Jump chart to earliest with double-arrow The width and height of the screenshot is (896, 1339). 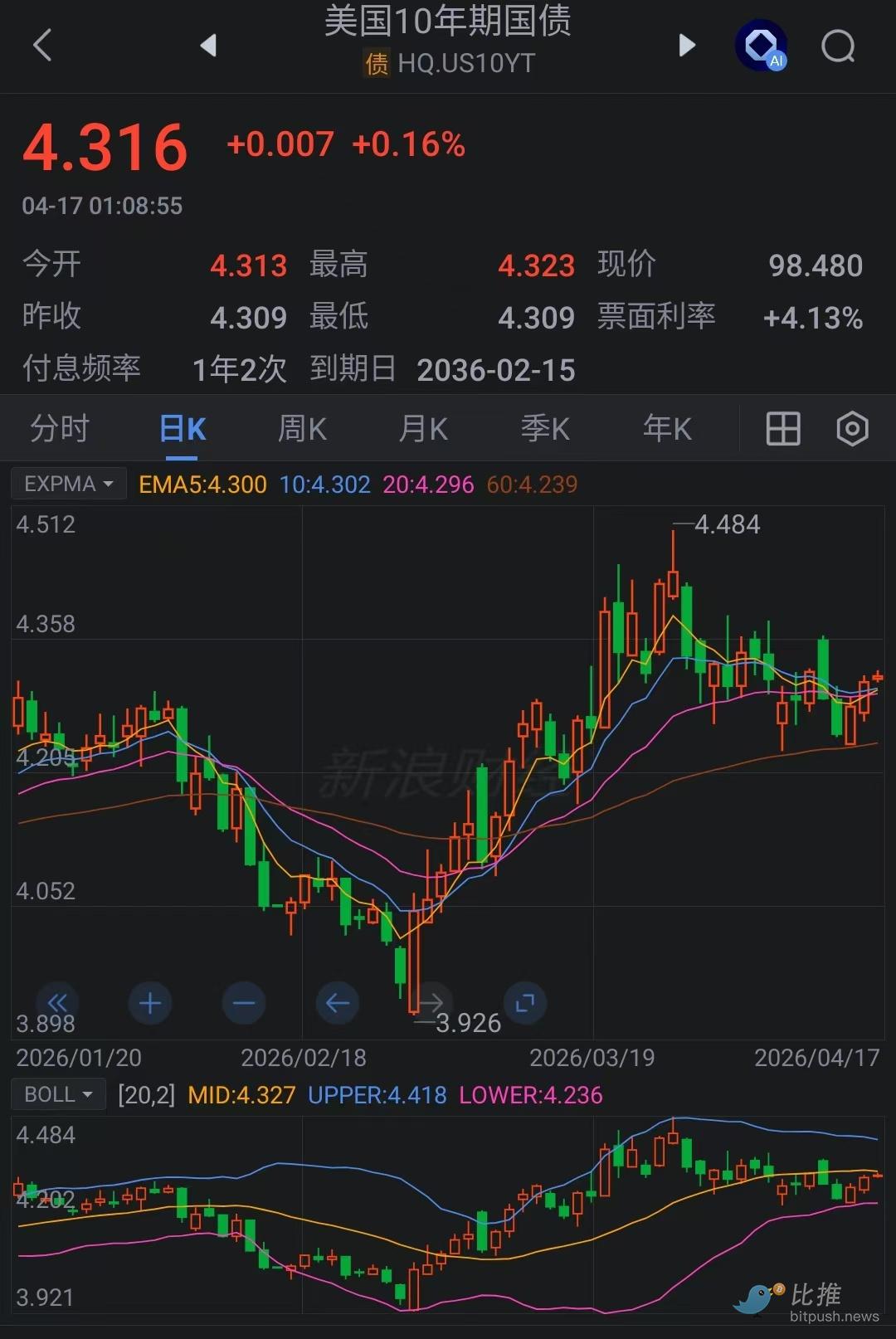57,1003
